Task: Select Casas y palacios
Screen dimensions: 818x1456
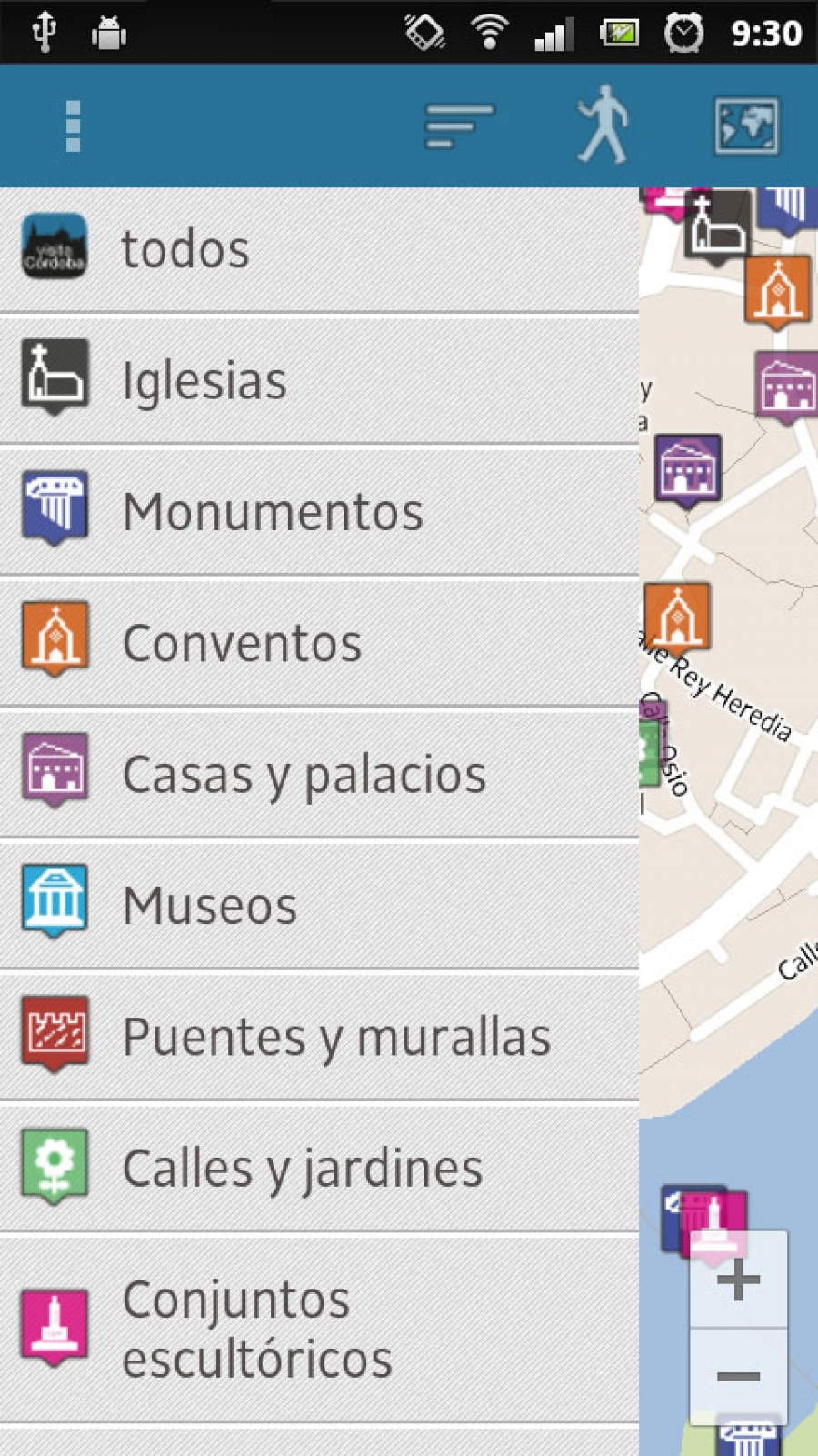Action: 319,774
